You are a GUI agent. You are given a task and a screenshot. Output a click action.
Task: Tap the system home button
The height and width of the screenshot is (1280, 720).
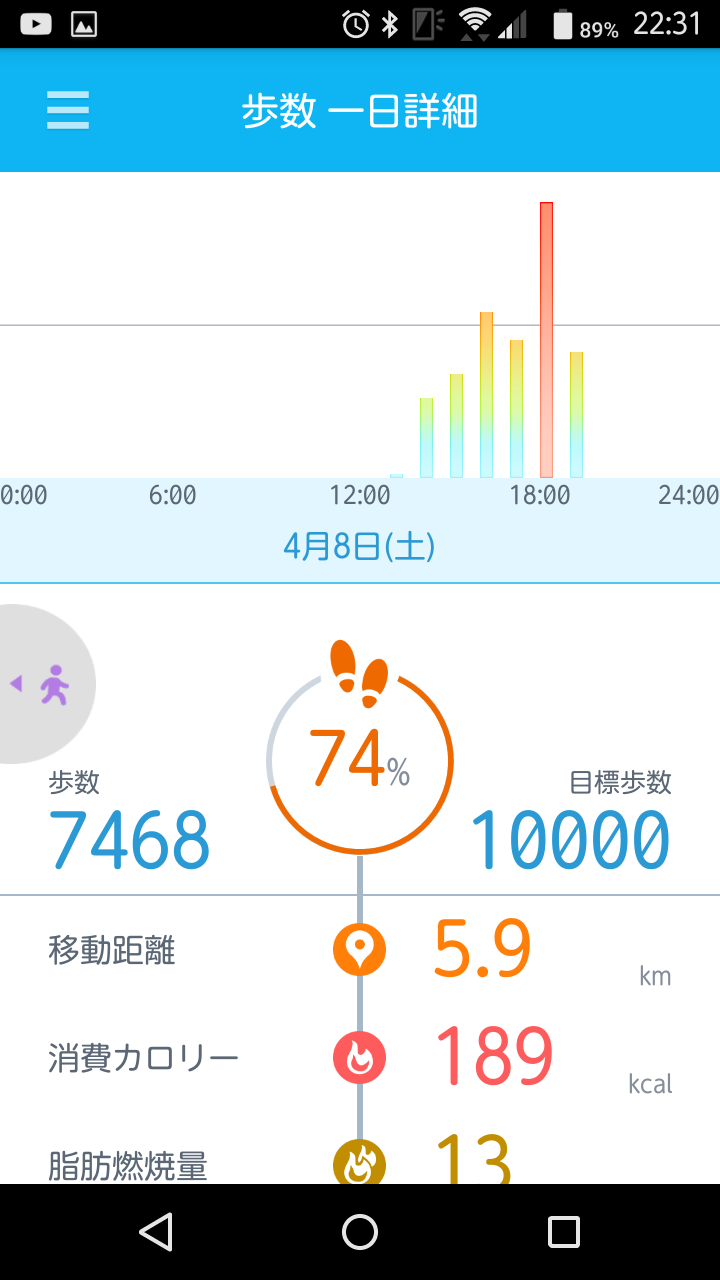click(360, 1232)
